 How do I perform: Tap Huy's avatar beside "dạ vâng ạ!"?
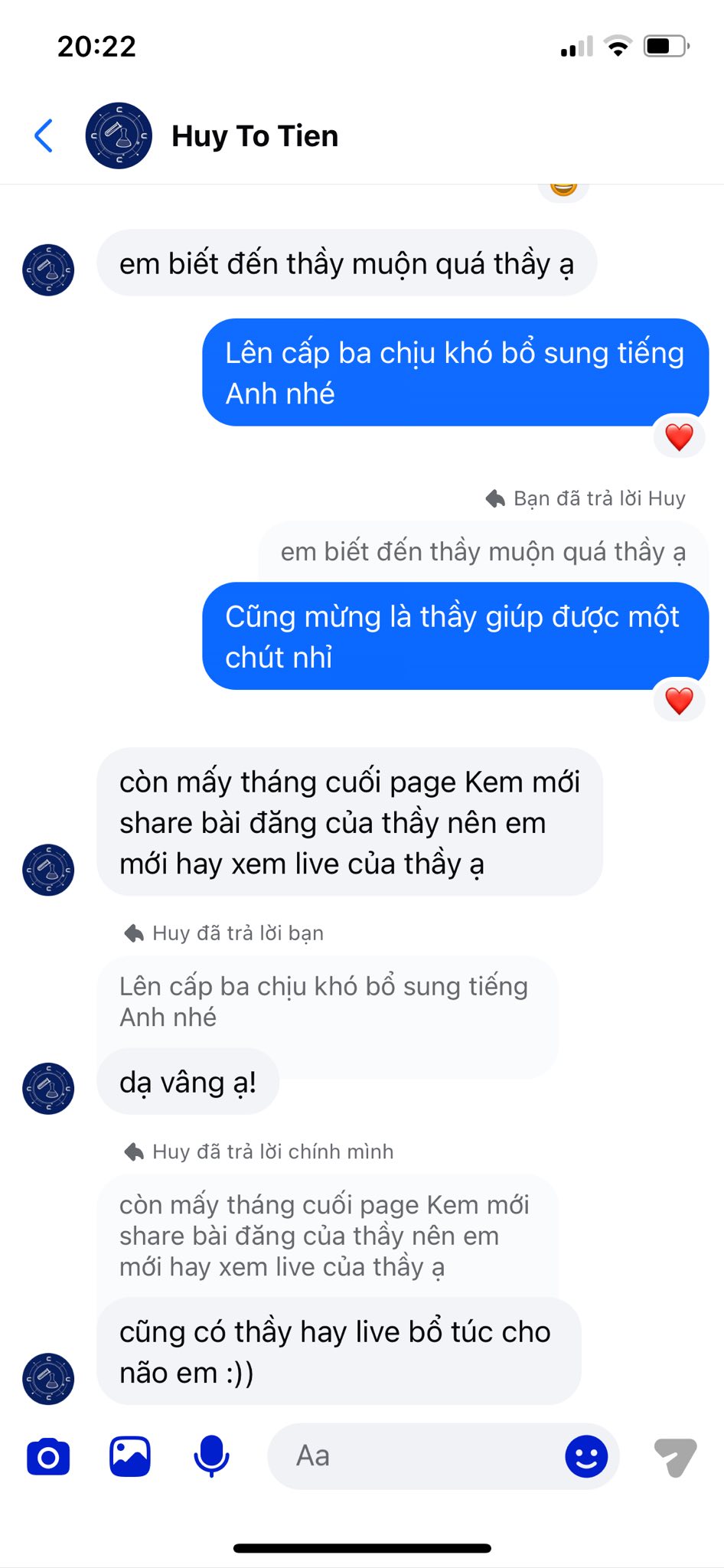(48, 1088)
